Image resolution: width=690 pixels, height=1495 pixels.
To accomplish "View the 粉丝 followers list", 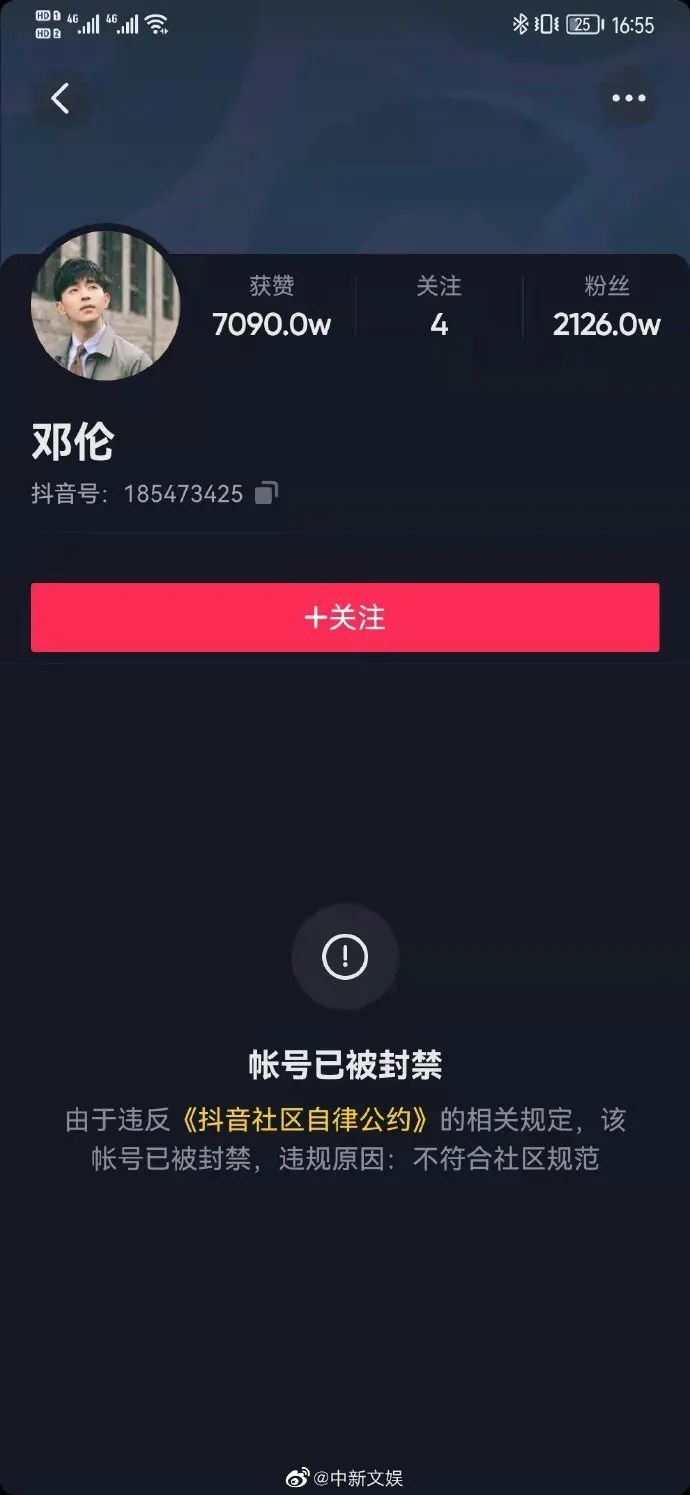I will (606, 306).
